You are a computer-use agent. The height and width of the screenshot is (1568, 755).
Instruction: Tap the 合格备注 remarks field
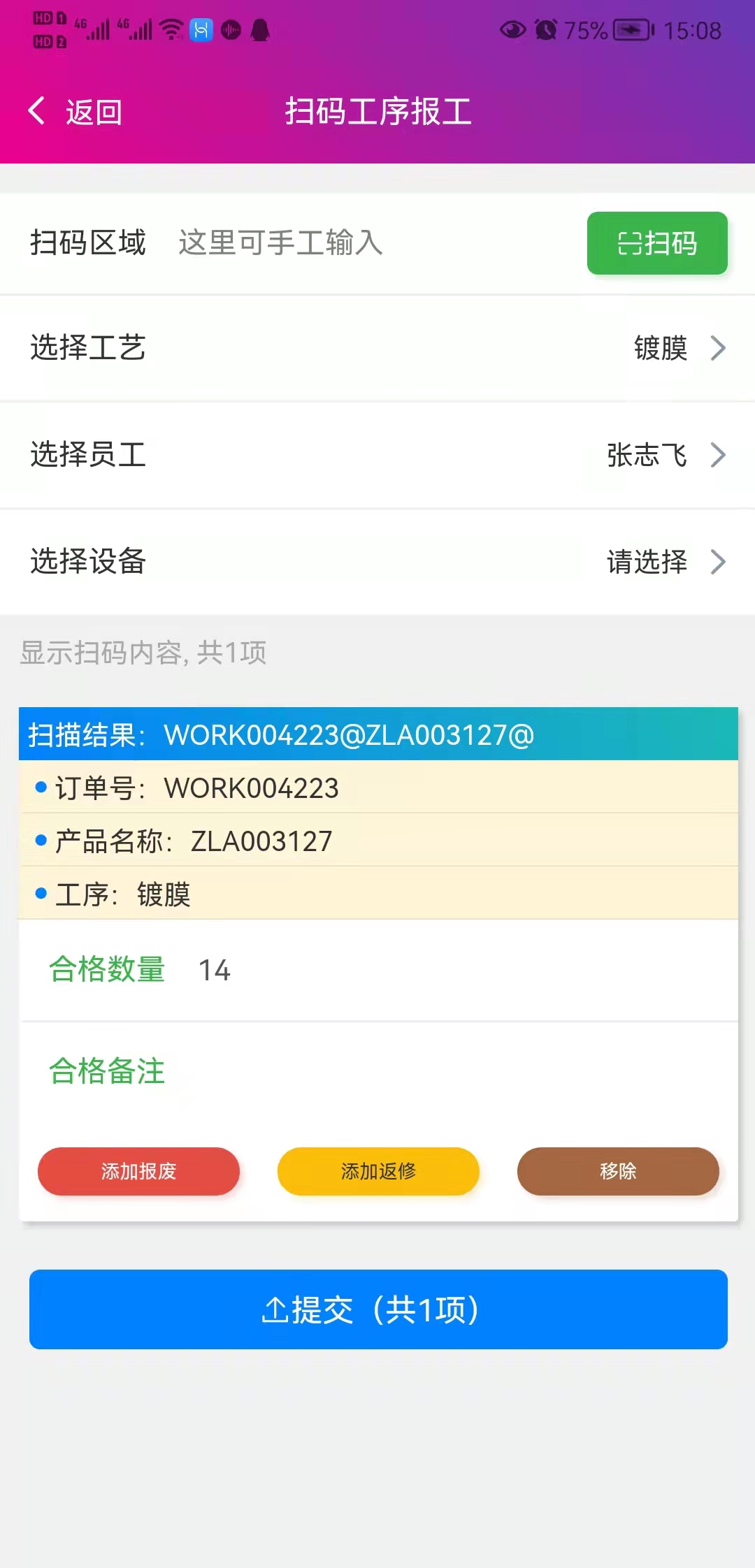(x=447, y=1071)
